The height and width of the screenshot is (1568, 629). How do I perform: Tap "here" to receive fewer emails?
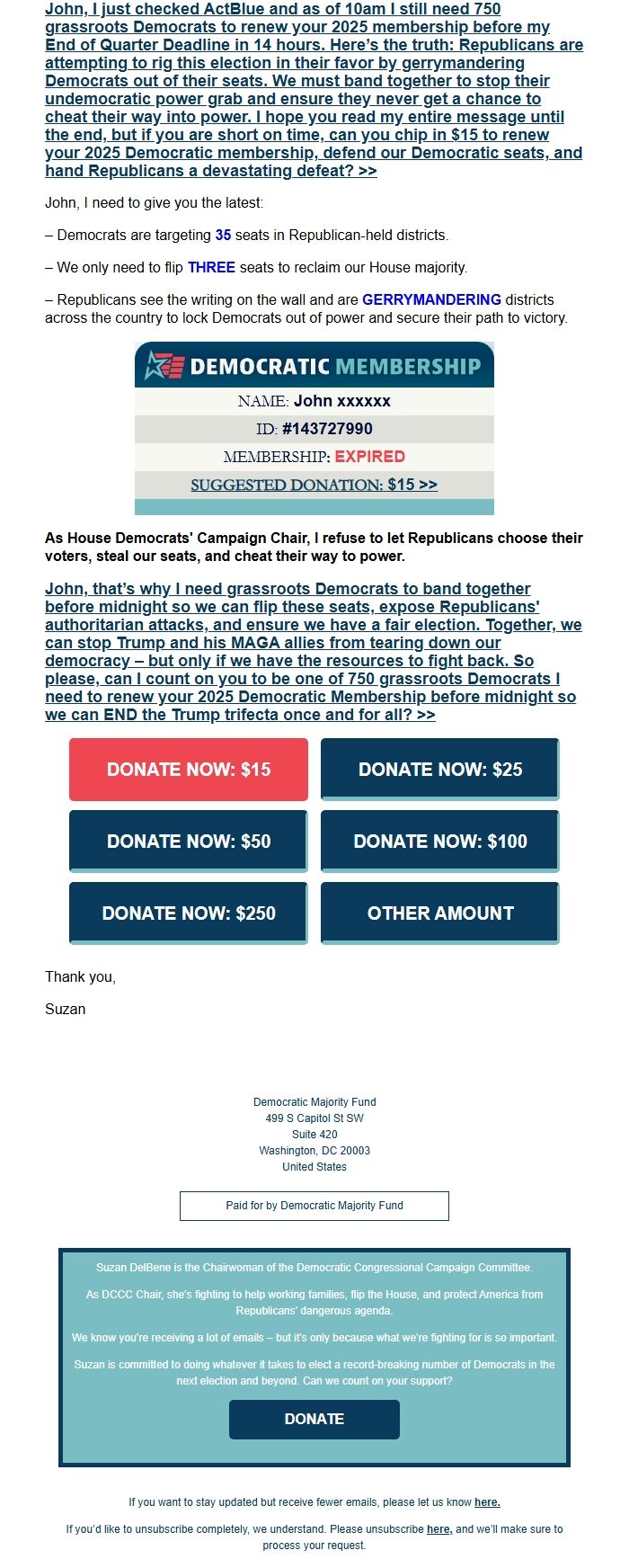click(487, 1502)
